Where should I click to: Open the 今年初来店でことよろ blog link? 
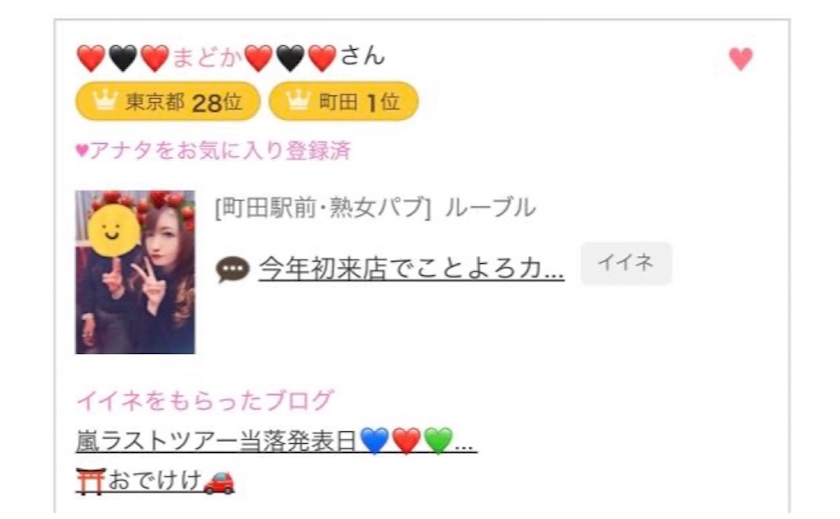click(411, 267)
